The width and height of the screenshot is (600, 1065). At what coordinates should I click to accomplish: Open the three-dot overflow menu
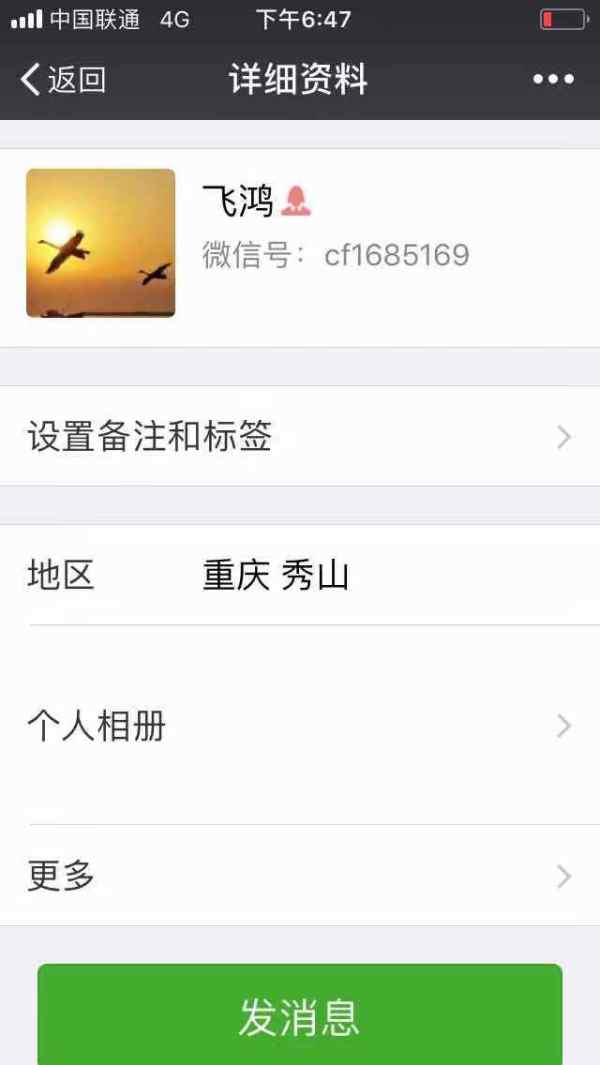[x=553, y=79]
